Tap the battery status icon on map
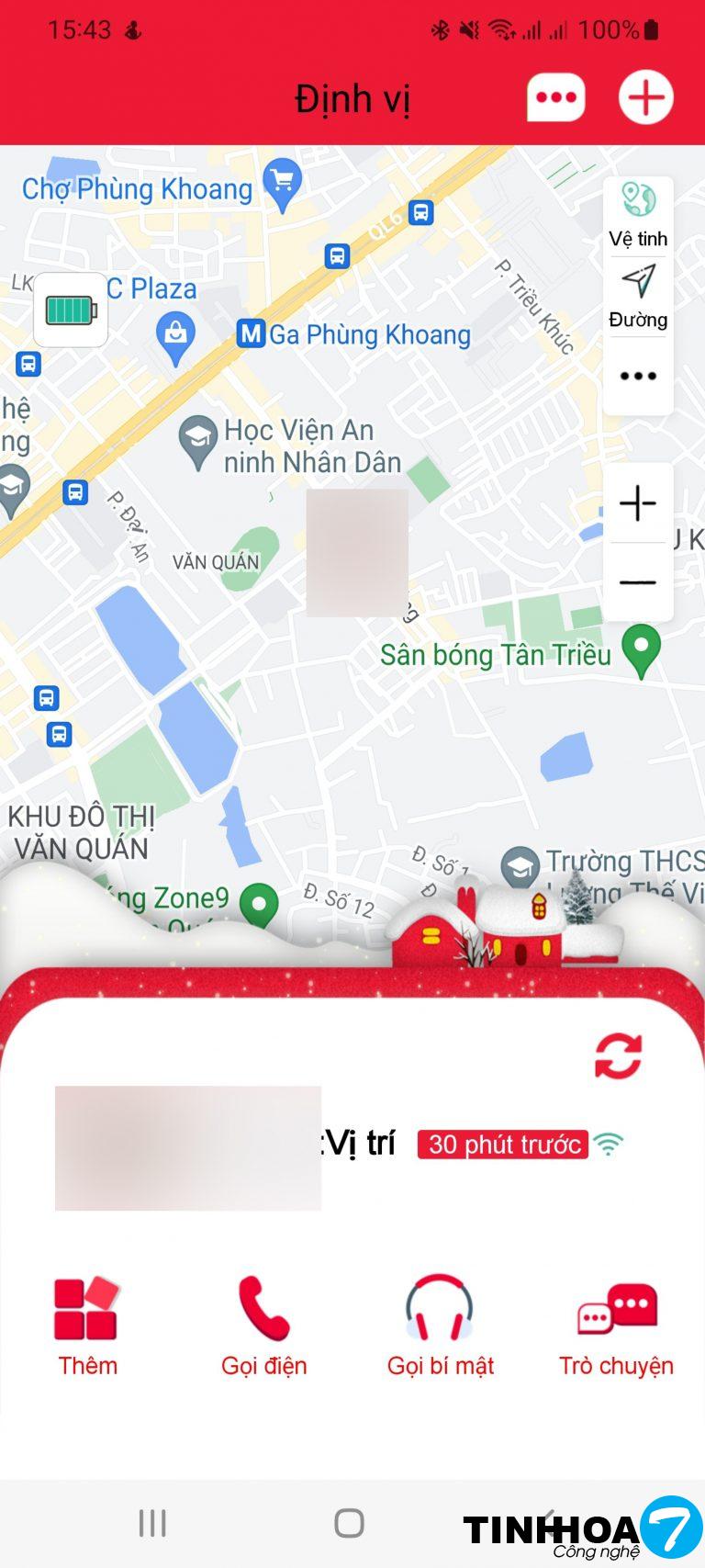 click(71, 310)
